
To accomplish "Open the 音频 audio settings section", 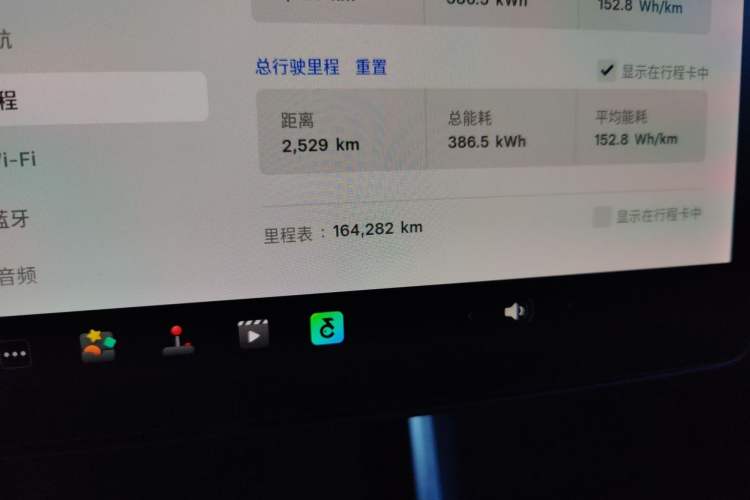I will [x=18, y=276].
